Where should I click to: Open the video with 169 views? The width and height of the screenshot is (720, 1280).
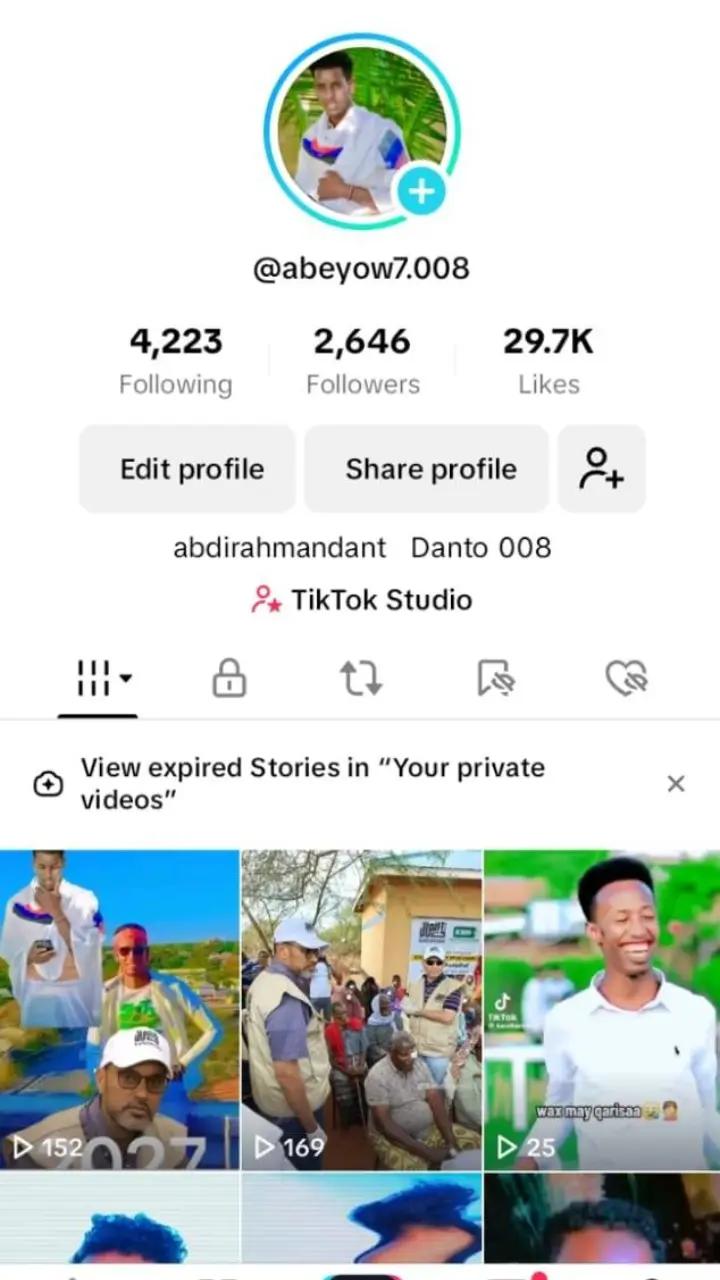pos(361,1010)
